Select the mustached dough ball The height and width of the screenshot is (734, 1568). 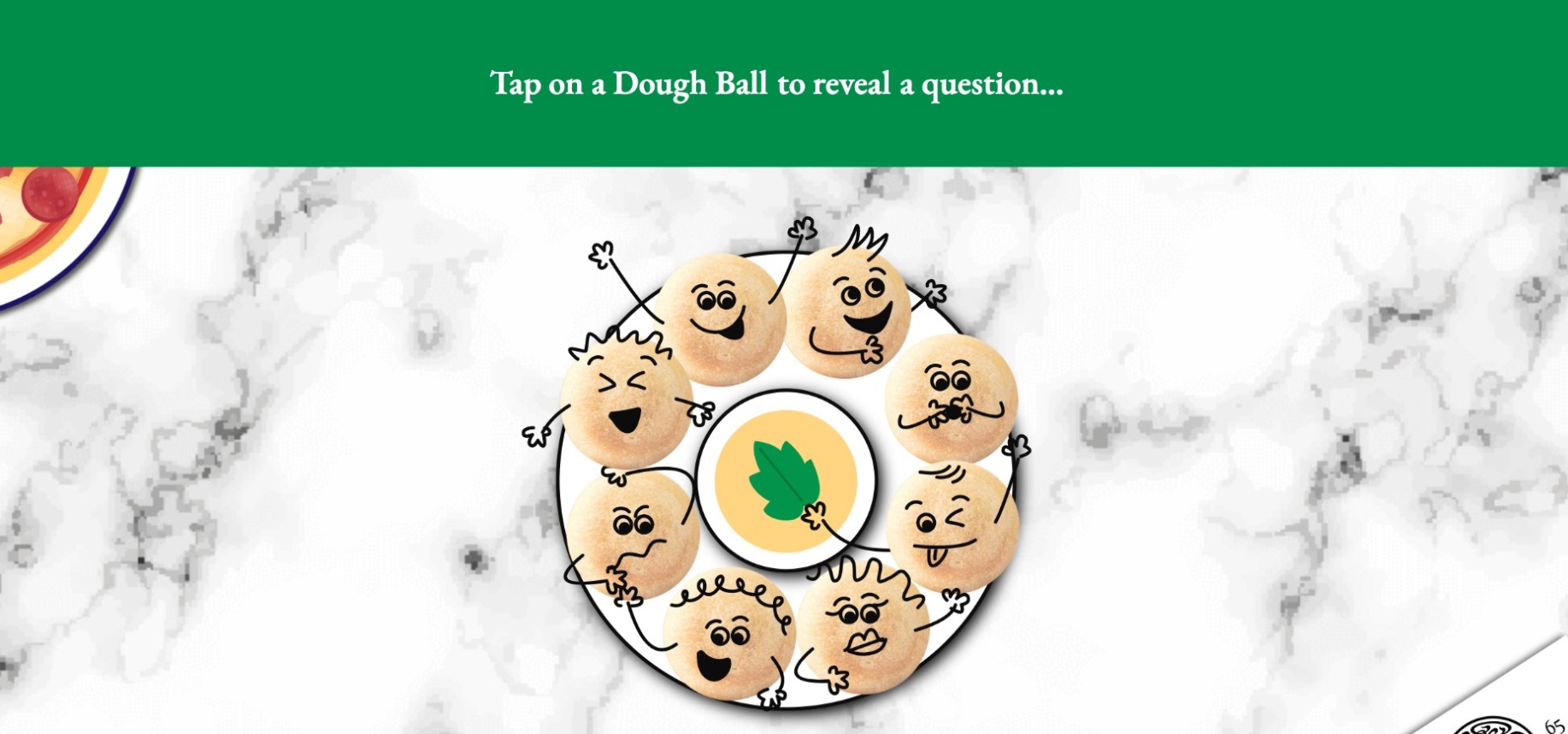[x=951, y=397]
